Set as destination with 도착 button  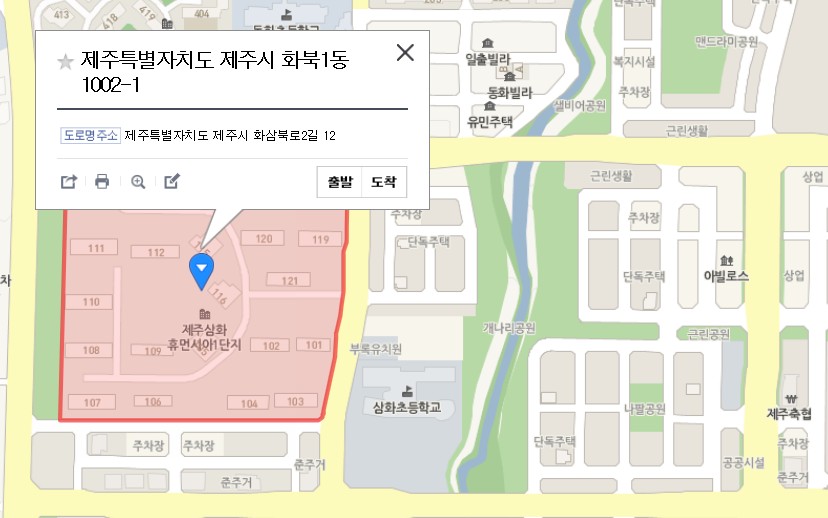pyautogui.click(x=383, y=182)
